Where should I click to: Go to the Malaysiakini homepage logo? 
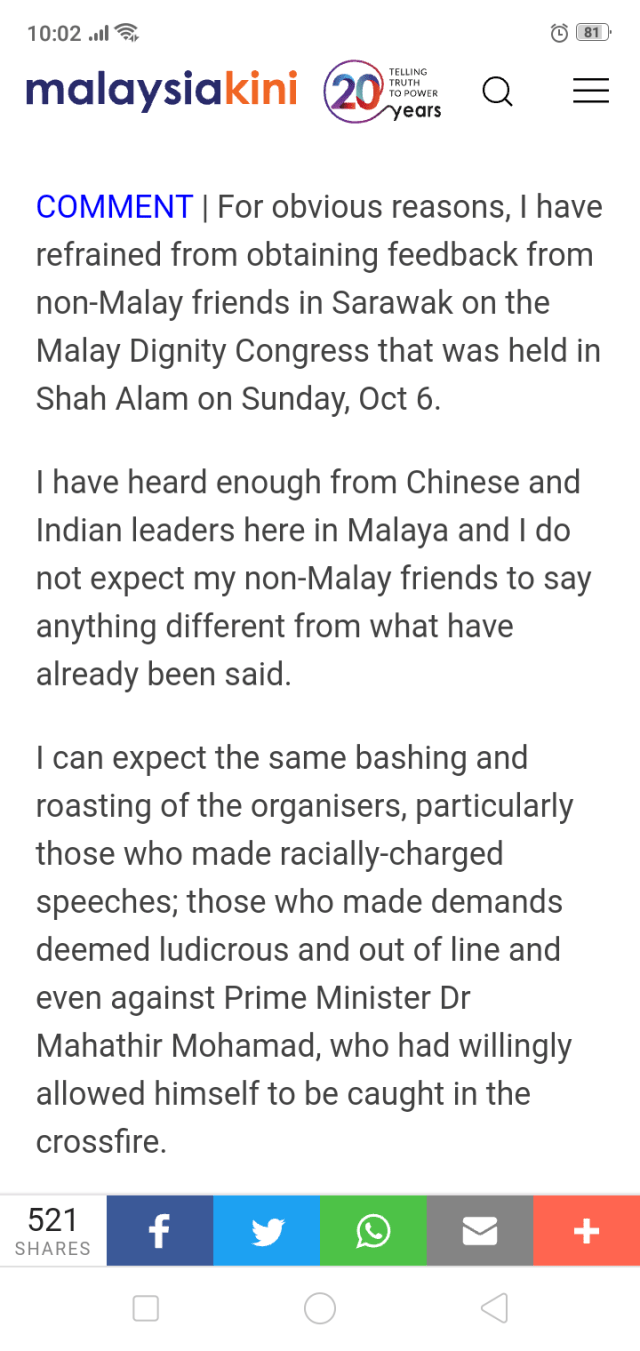click(162, 91)
